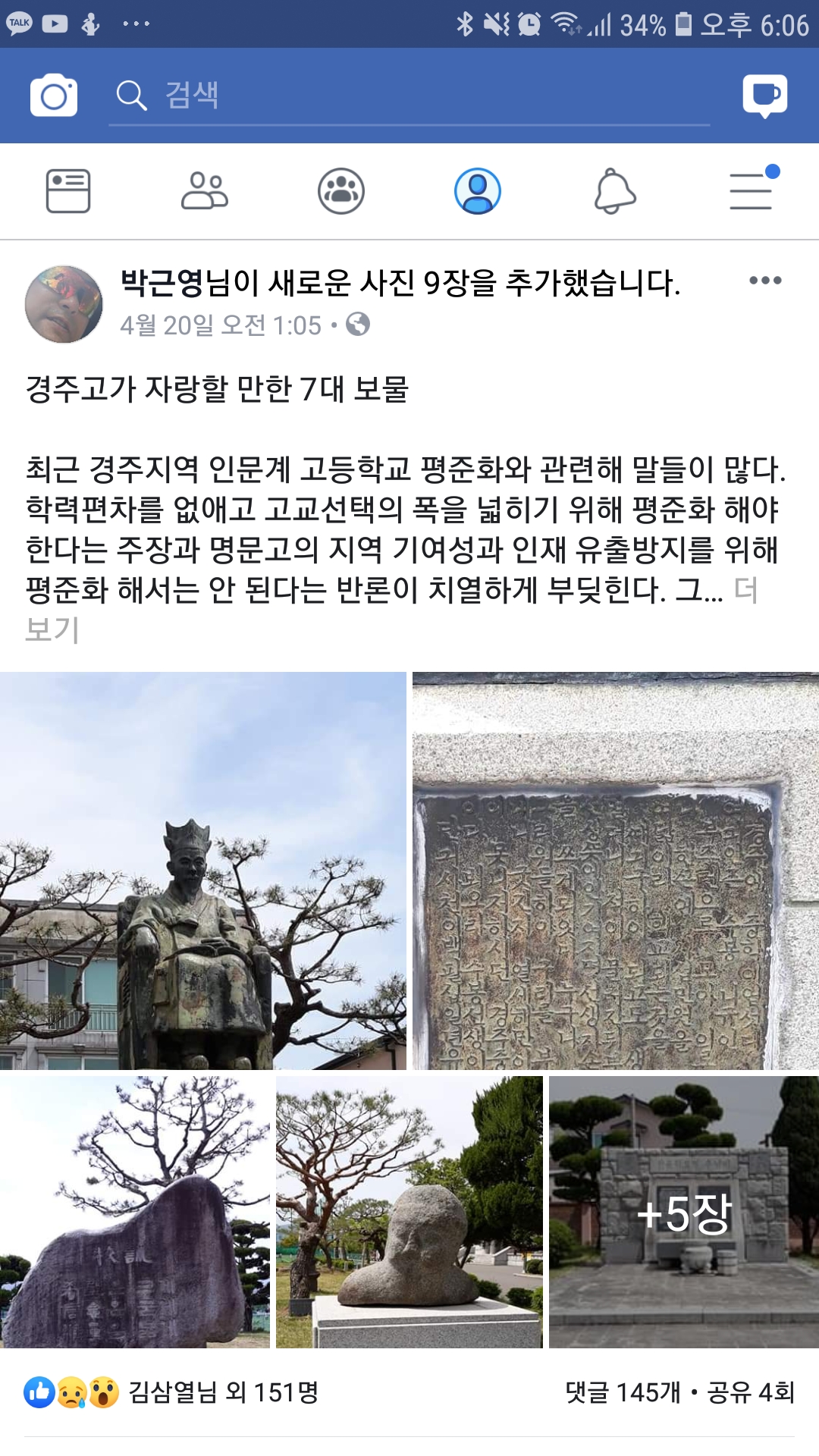The height and width of the screenshot is (1456, 819).
Task: View reactions from 김삼열님 외 151명
Action: tap(171, 1392)
